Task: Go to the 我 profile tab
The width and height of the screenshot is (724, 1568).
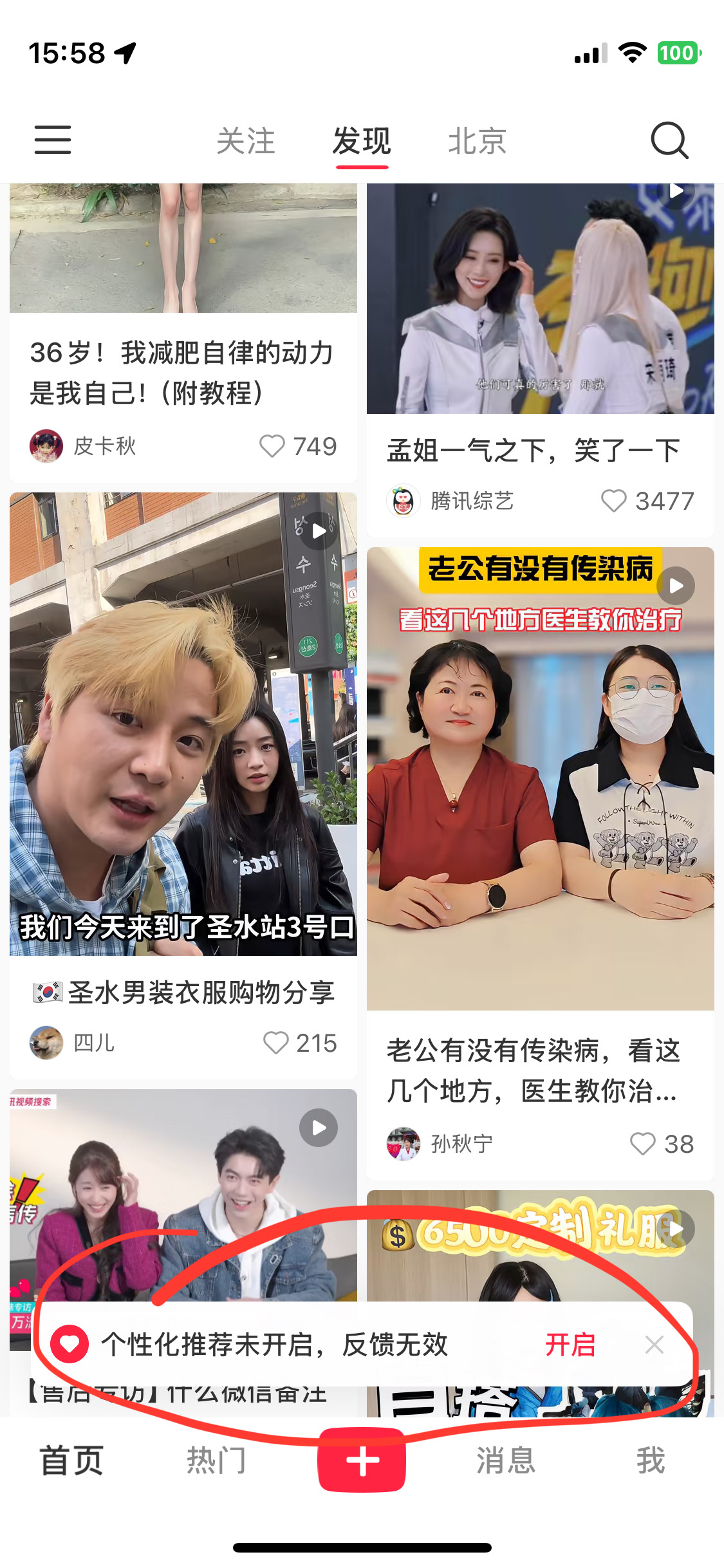Action: (651, 1460)
